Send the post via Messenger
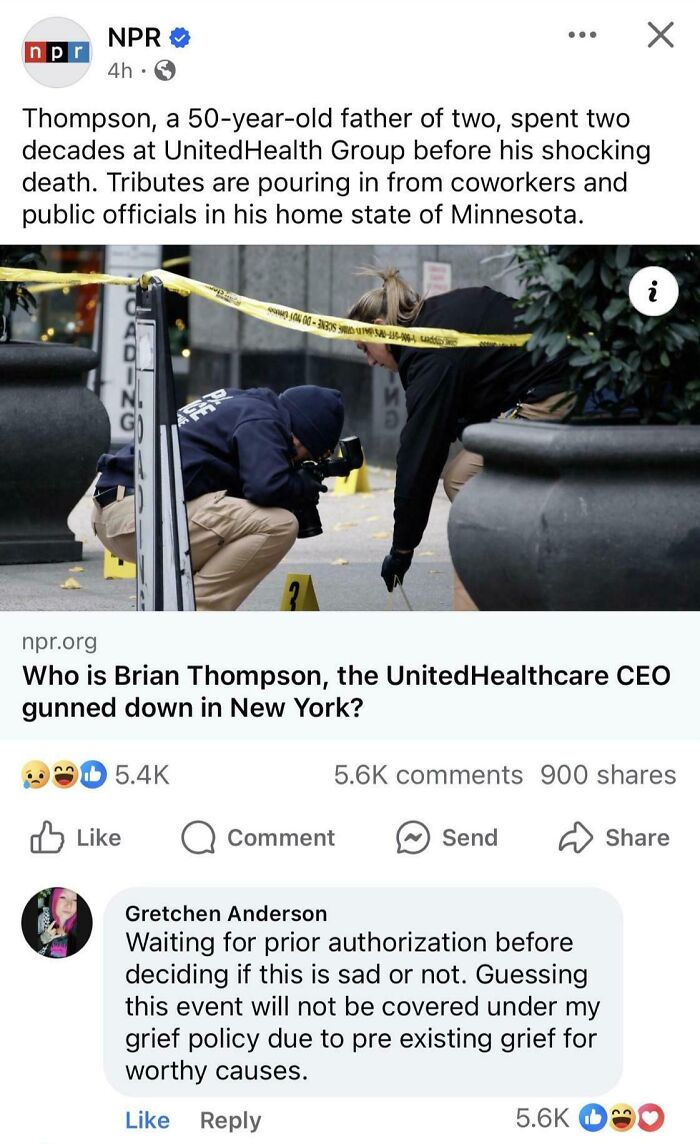This screenshot has height=1144, width=700. point(447,838)
